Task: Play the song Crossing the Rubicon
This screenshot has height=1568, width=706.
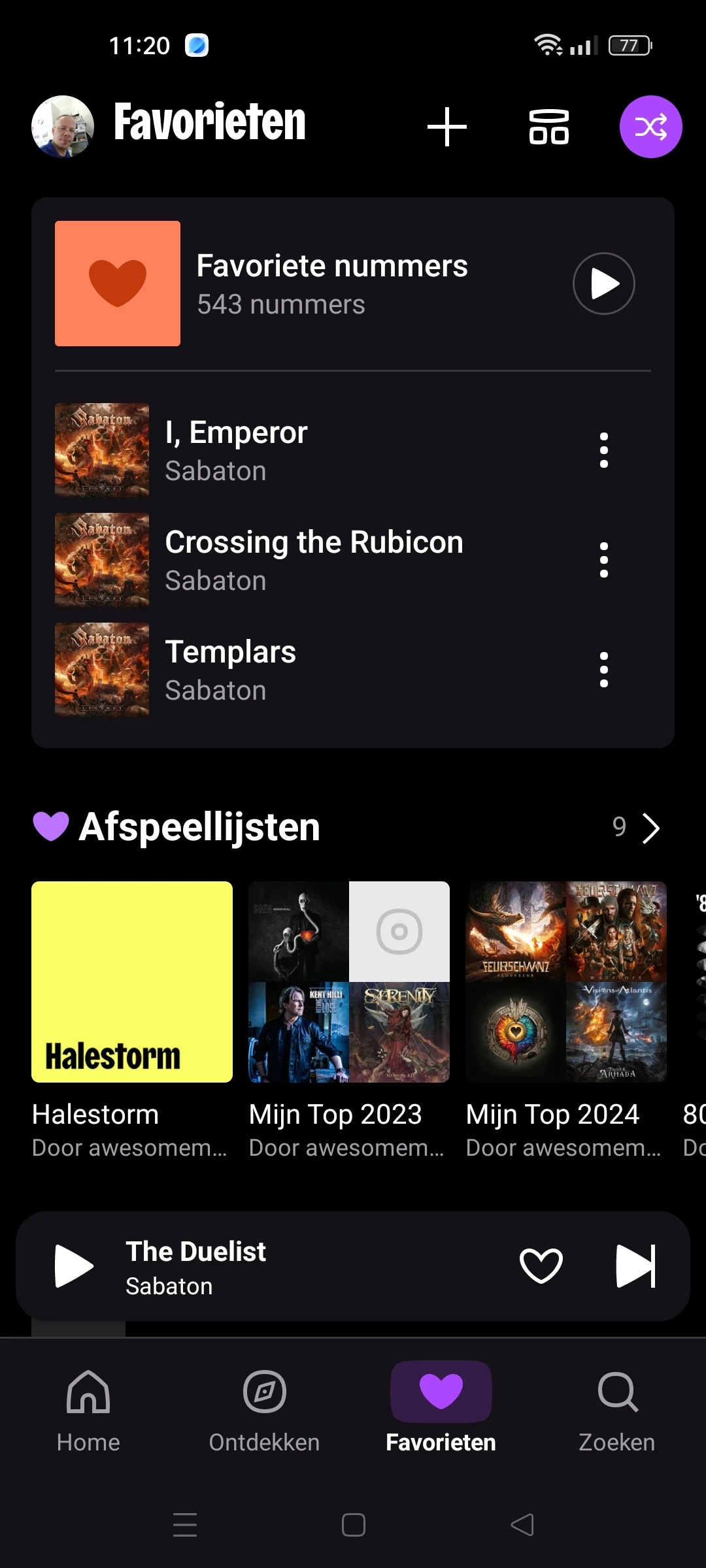Action: pyautogui.click(x=314, y=560)
